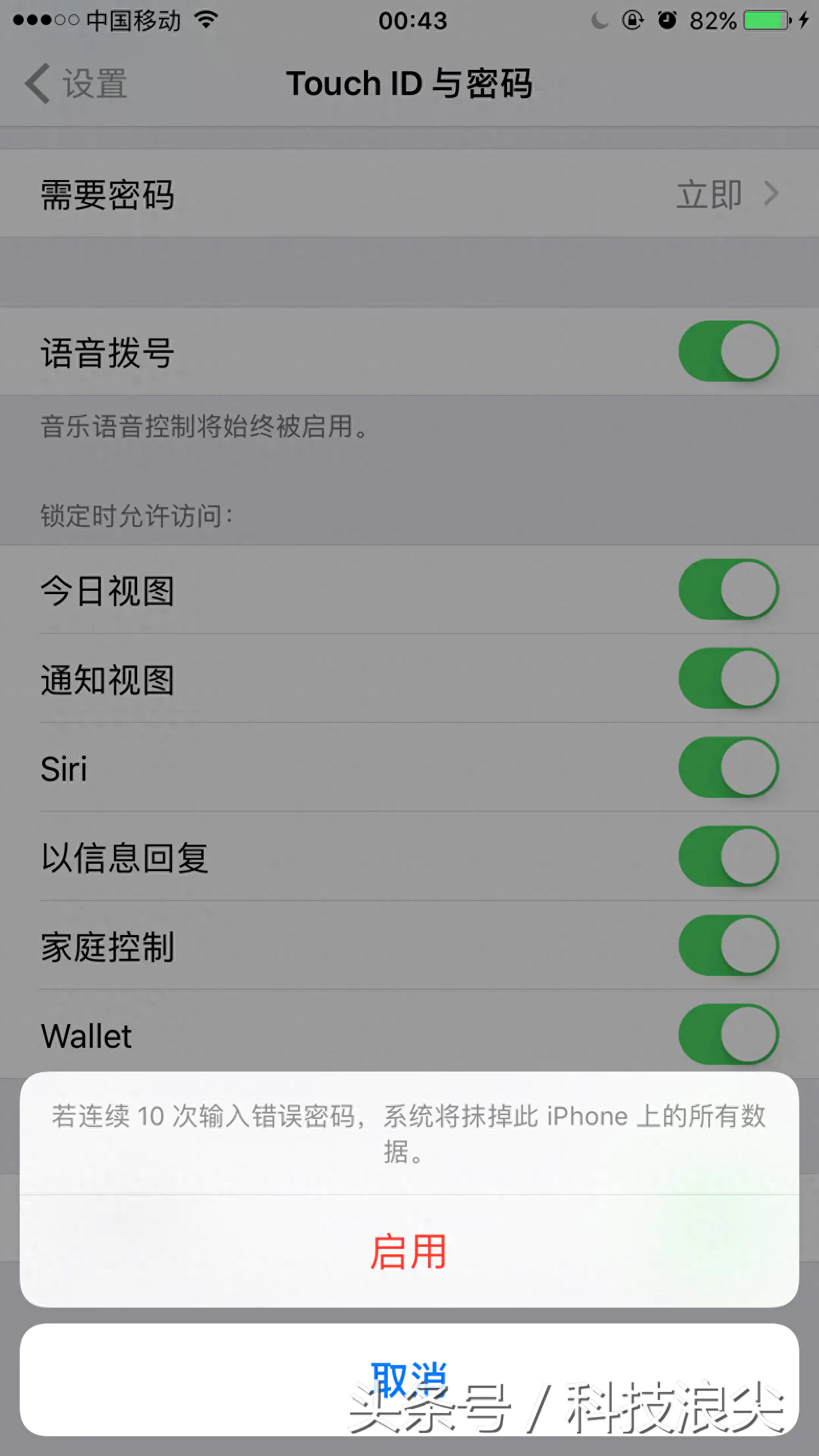Turn off 今日视图 lock screen access
This screenshot has width=819, height=1456.
coord(729,590)
